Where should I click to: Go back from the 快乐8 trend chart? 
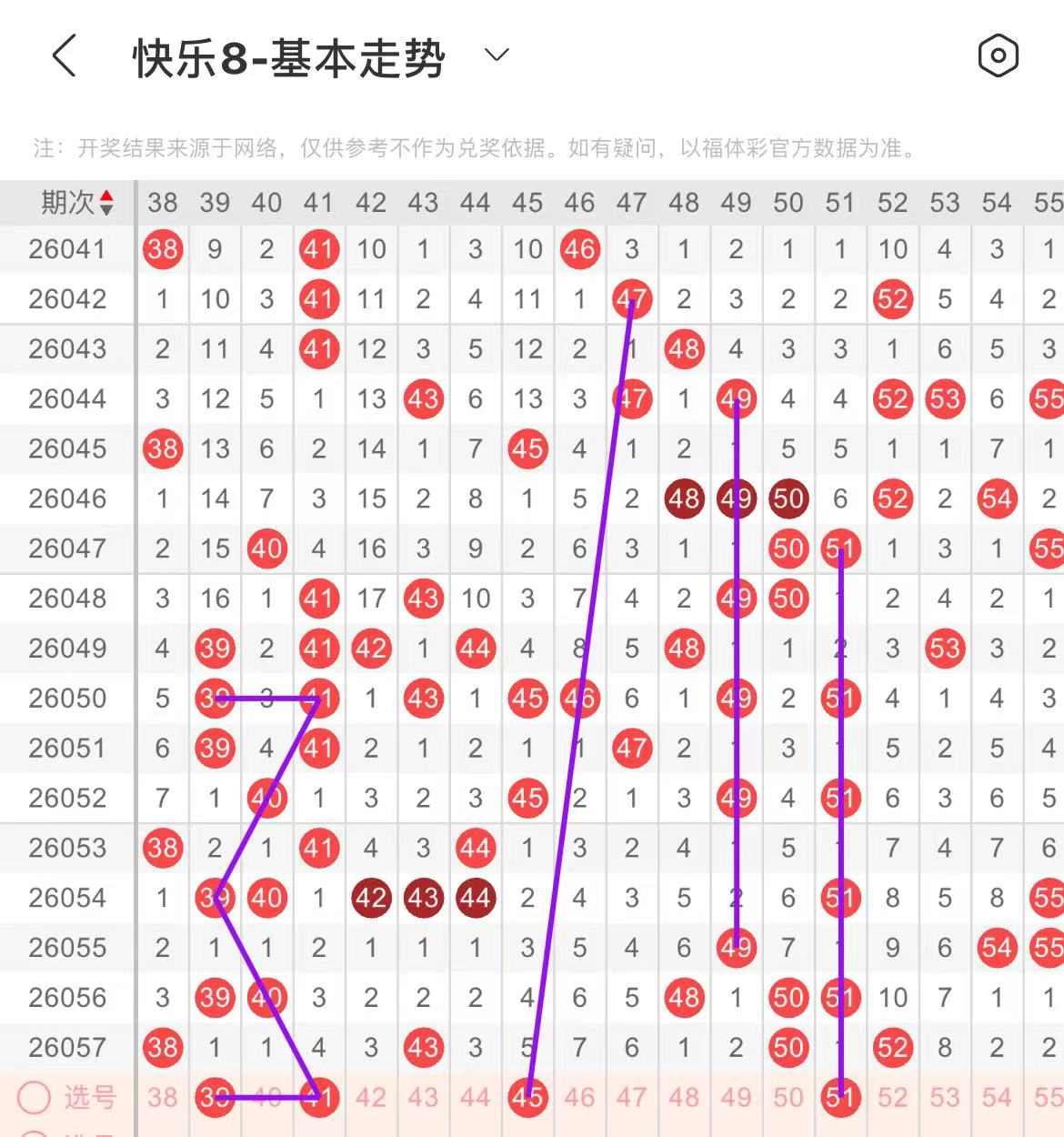(x=64, y=56)
